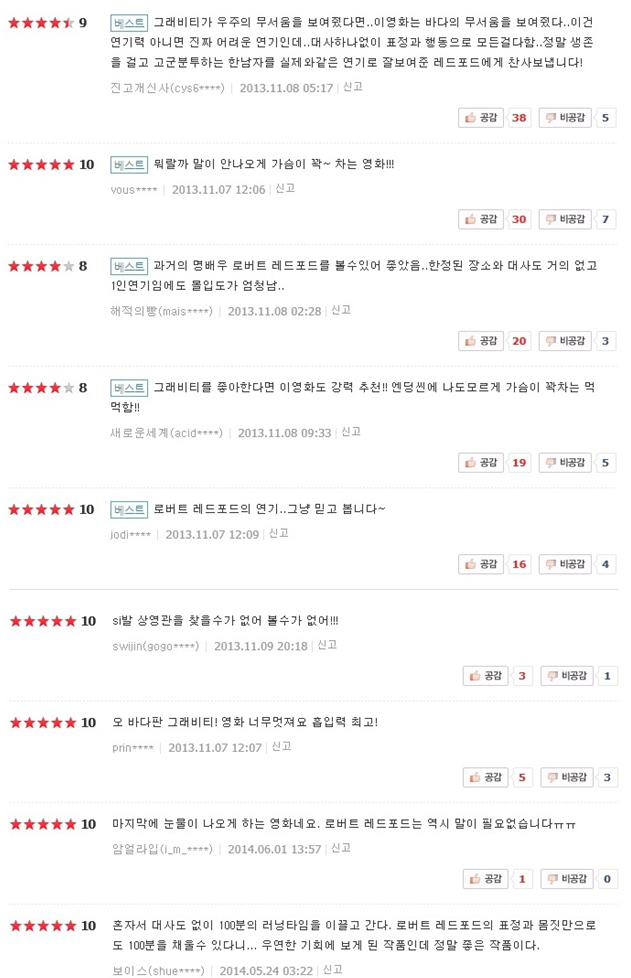Report jodi**** review via 신고
631x978 pixels.
278,533
